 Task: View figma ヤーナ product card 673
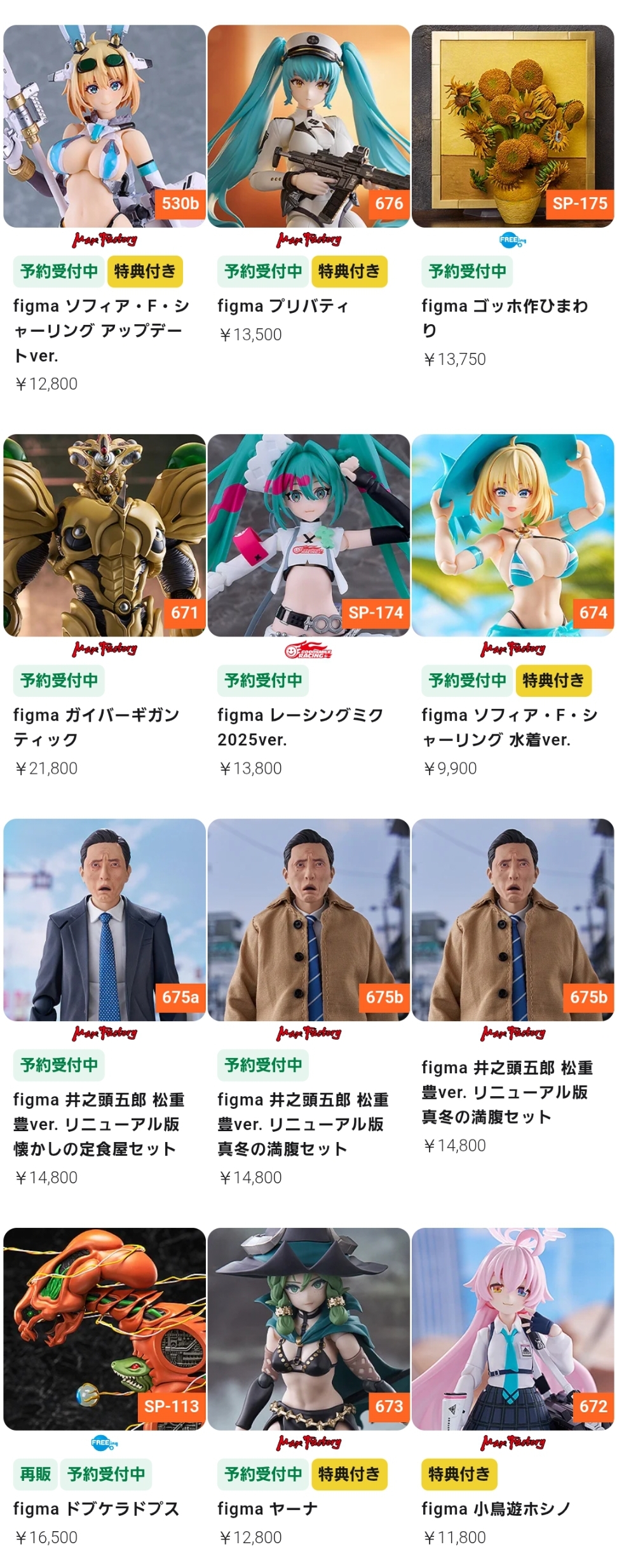(308, 1328)
